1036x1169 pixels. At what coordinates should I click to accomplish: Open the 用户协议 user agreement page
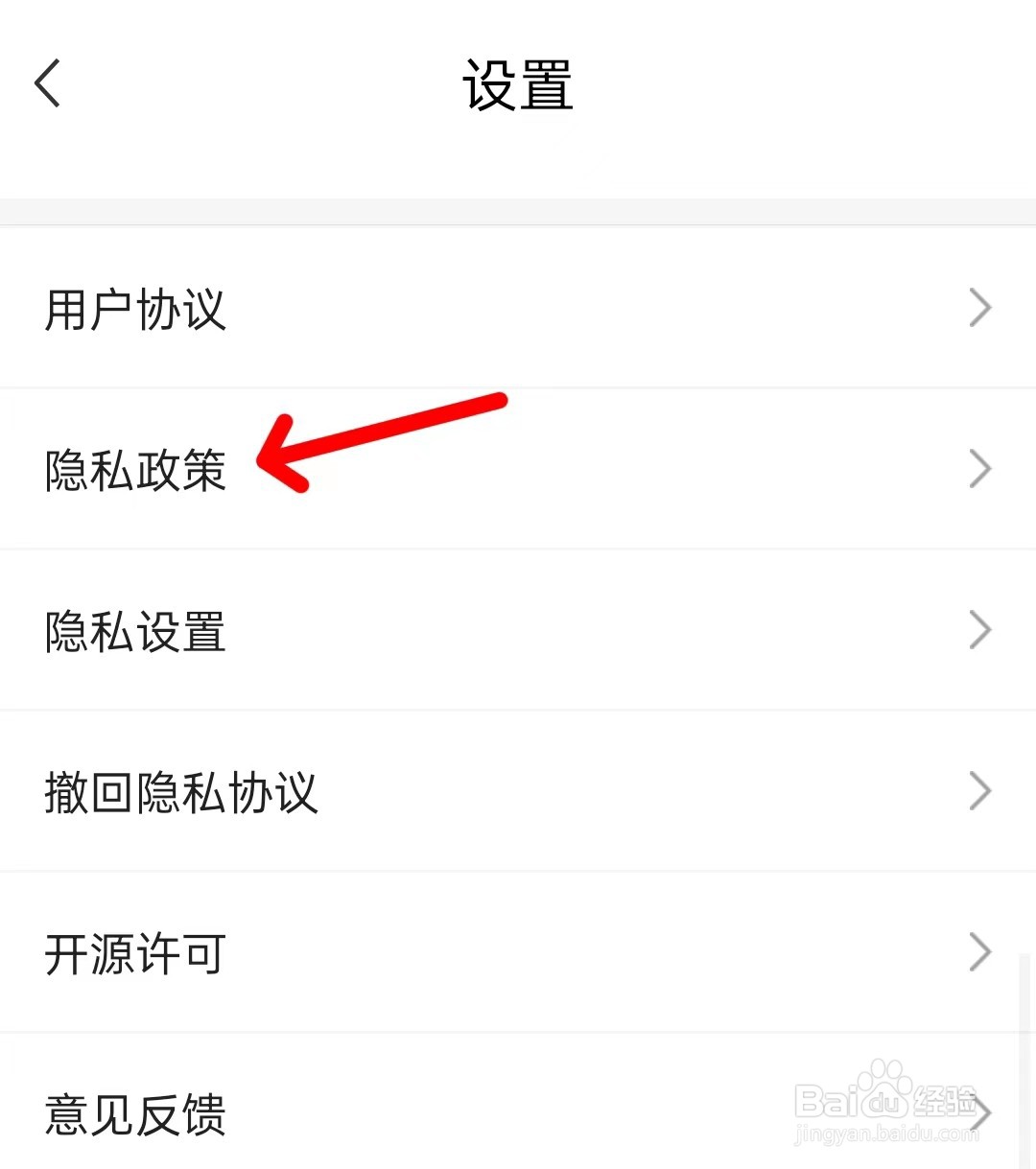pyautogui.click(x=384, y=308)
